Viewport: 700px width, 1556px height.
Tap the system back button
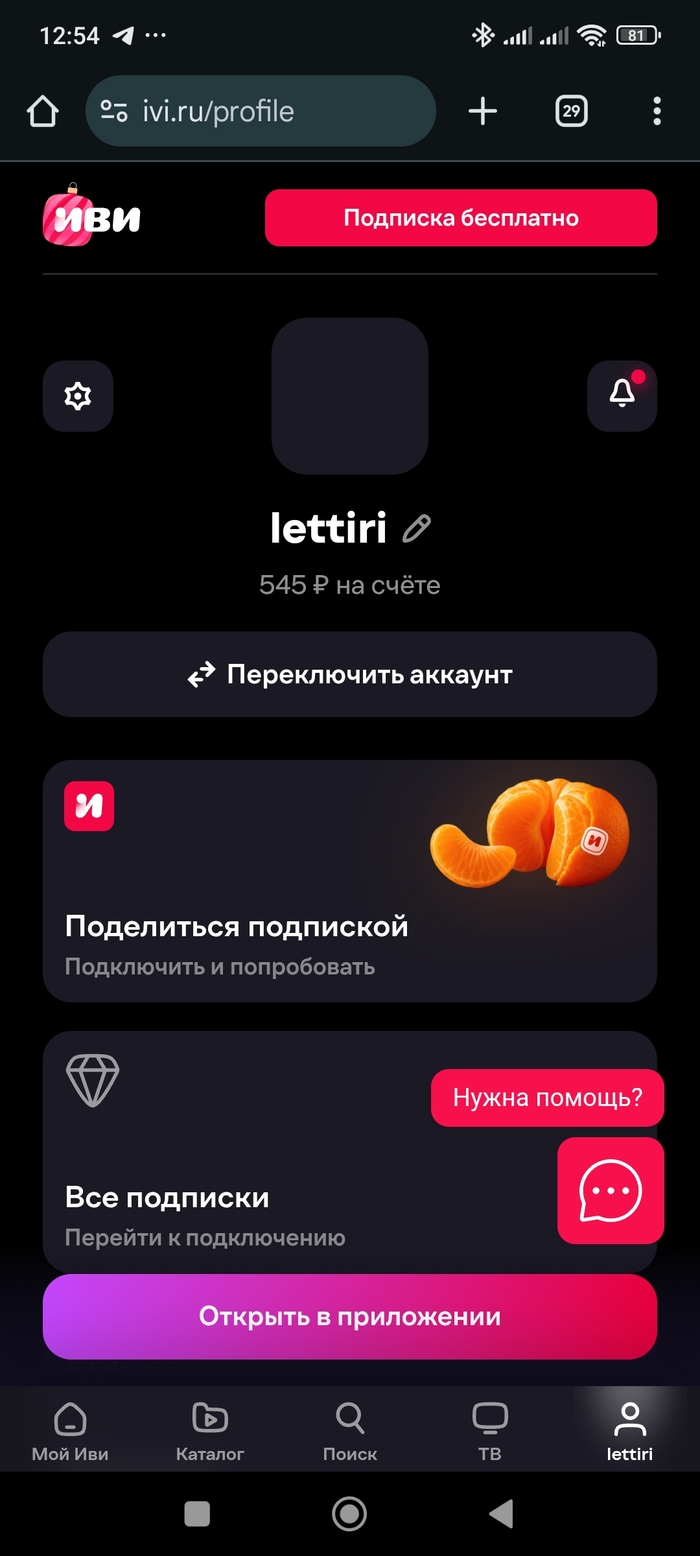tap(501, 1513)
